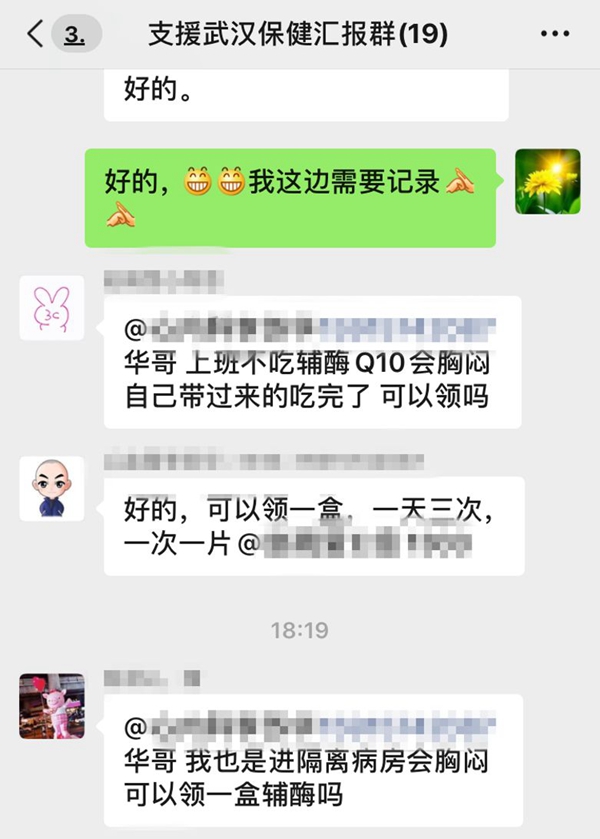Open the sunflower avatar profile
This screenshot has height=839, width=600.
coord(547,182)
